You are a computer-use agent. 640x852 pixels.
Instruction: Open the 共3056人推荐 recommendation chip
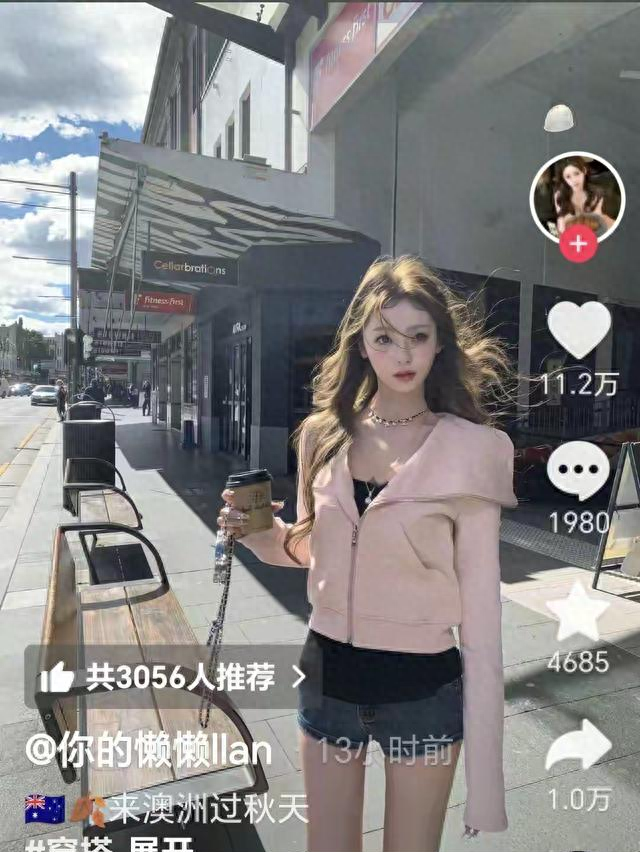coord(172,677)
